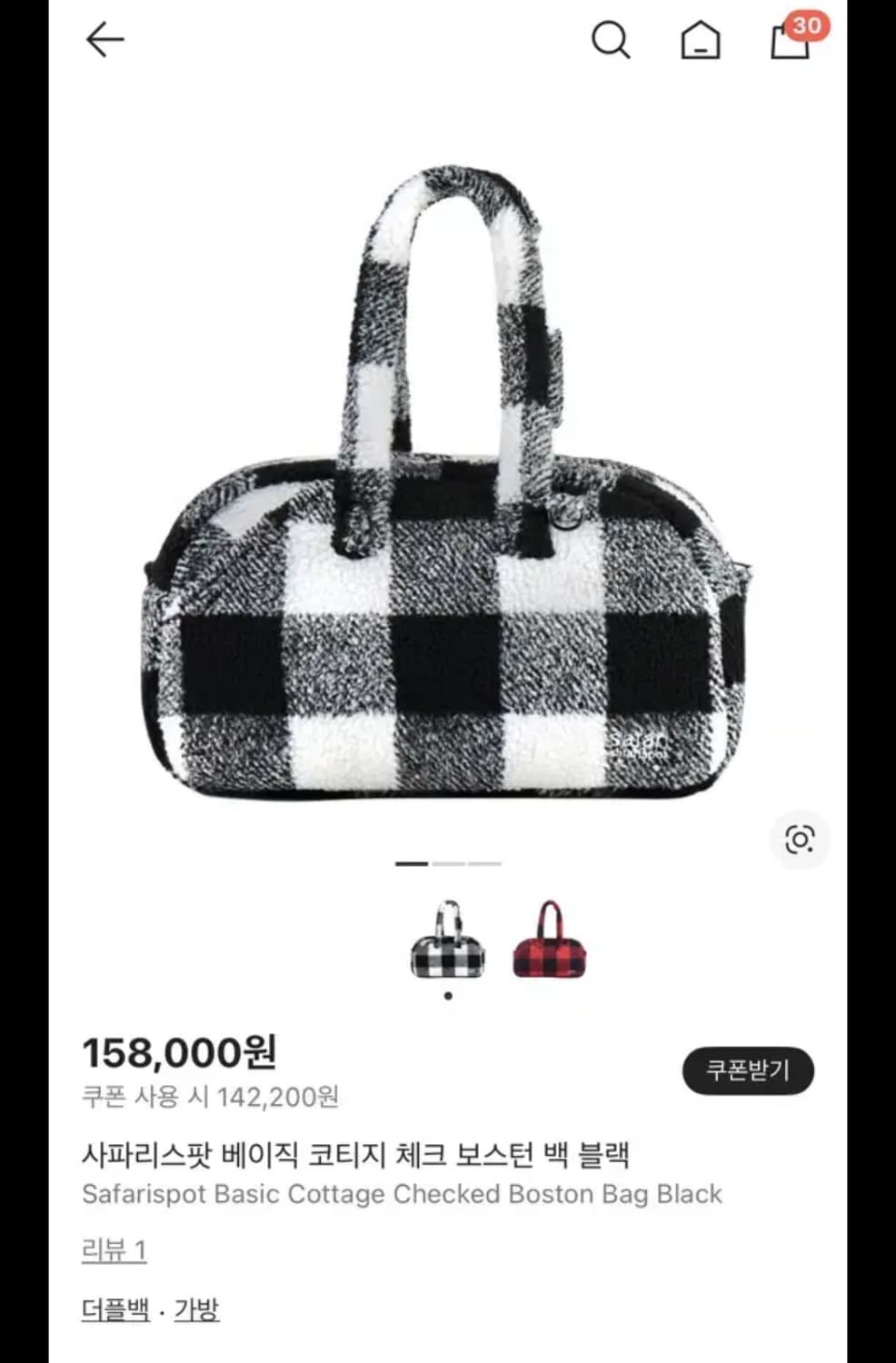This screenshot has width=896, height=1363.
Task: Open the 가방 category page
Action: click(195, 1309)
